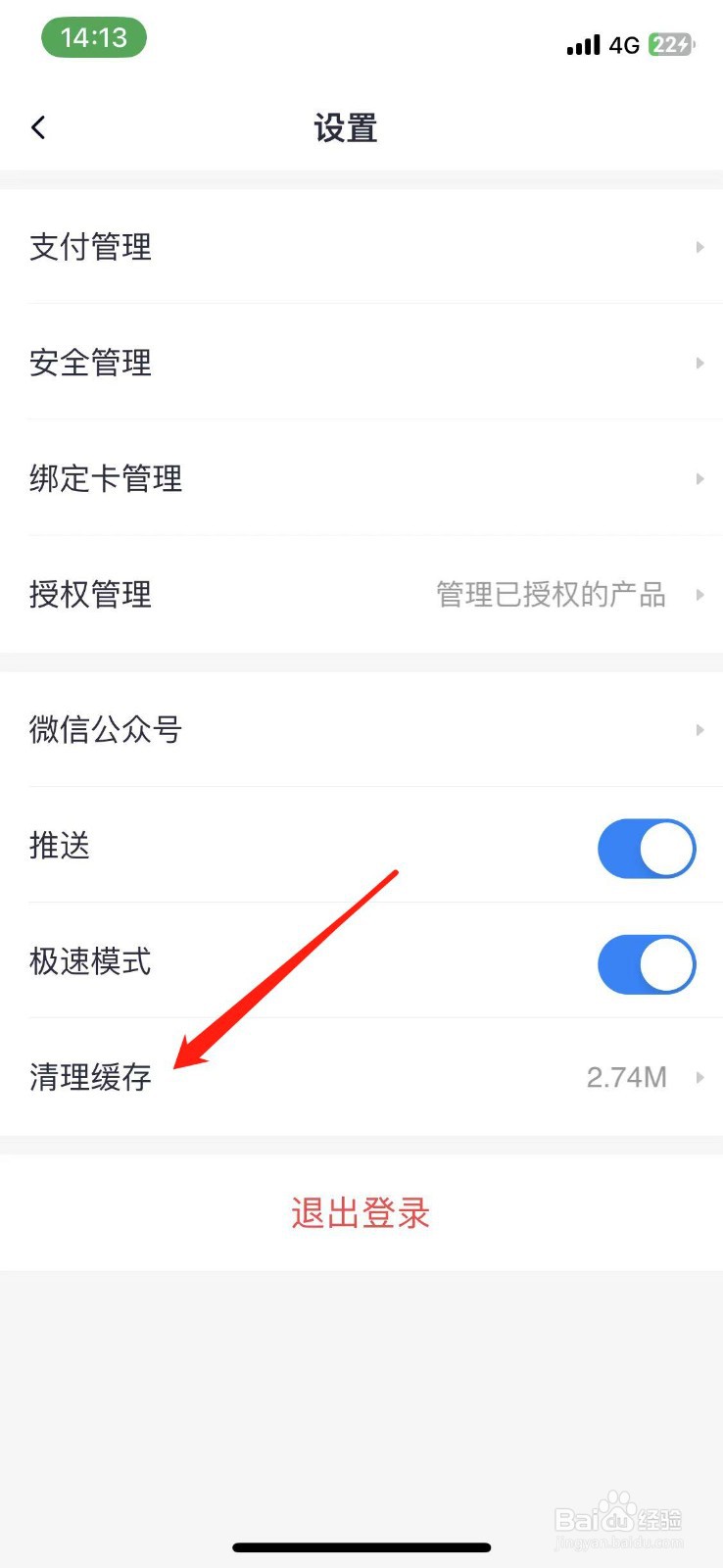Viewport: 723px width, 1568px height.
Task: Expand 授权管理 to view authorized products
Action: pyautogui.click(x=89, y=595)
